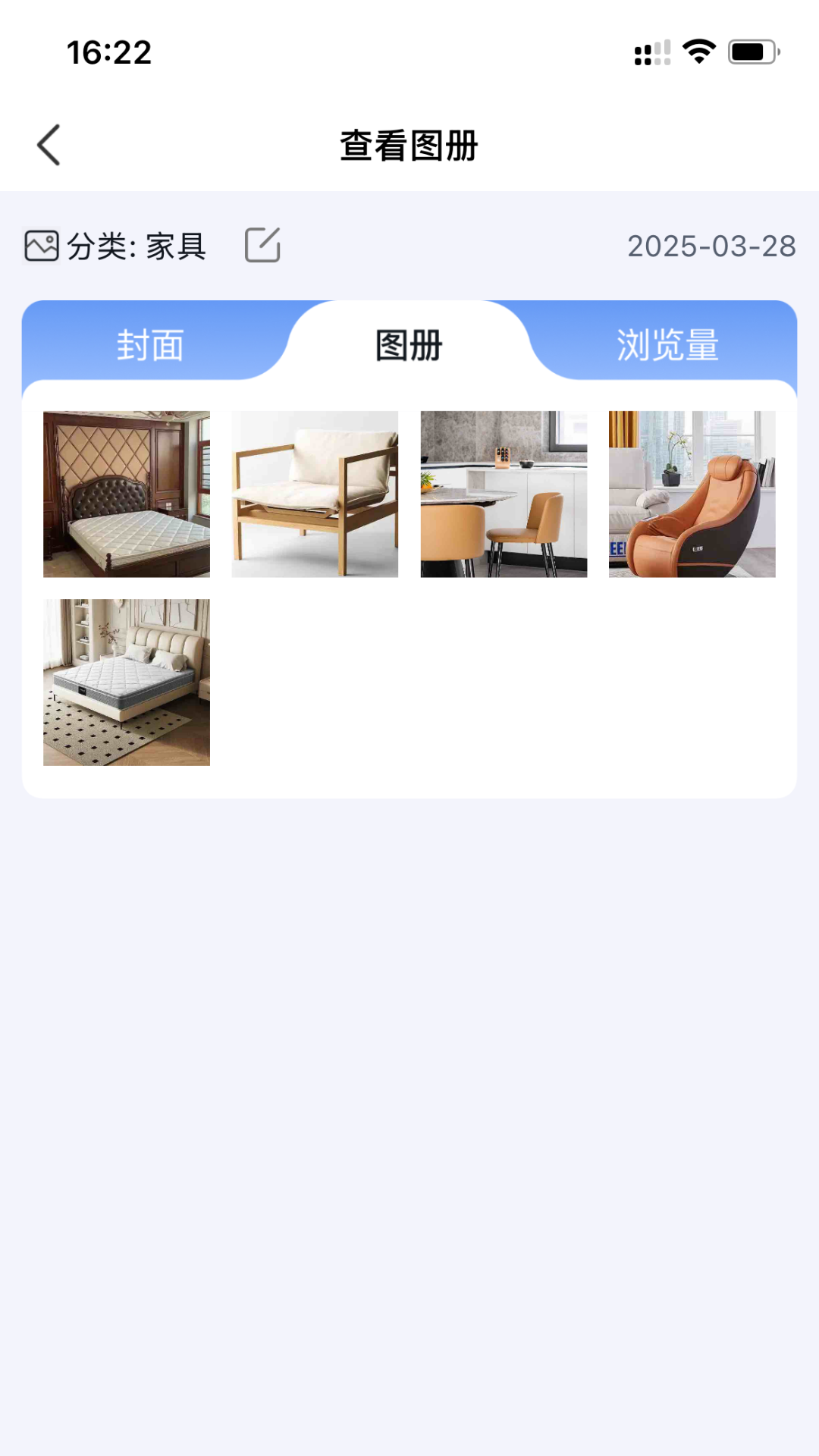Viewport: 819px width, 1456px height.
Task: Open the bed with polka-dot rug image
Action: pyautogui.click(x=126, y=682)
